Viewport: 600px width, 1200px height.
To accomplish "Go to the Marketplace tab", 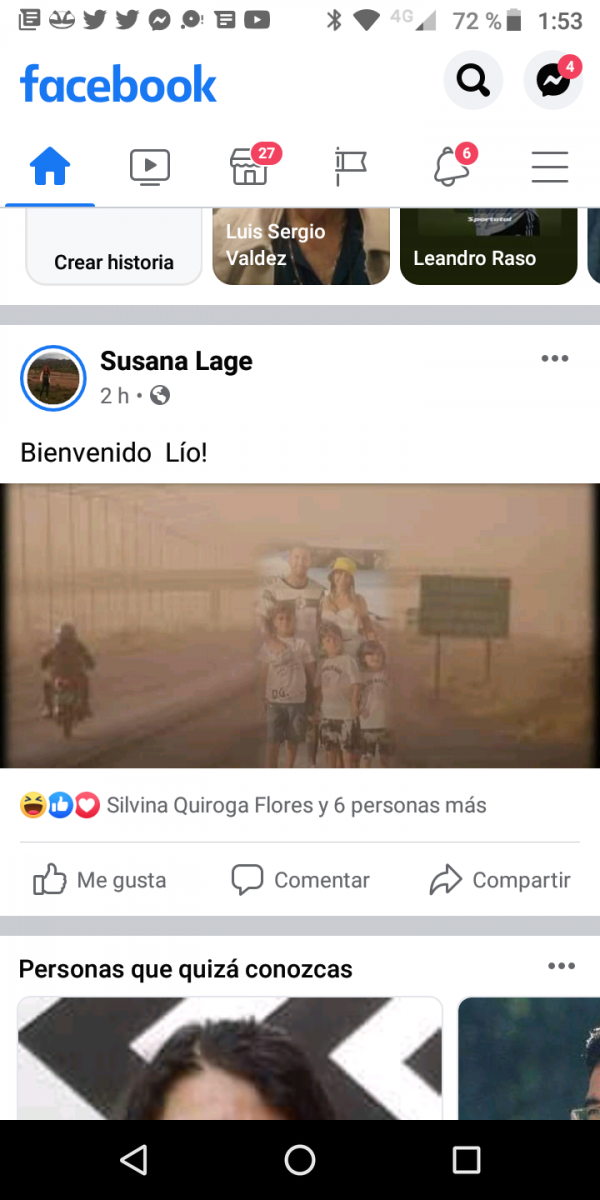I will (250, 166).
